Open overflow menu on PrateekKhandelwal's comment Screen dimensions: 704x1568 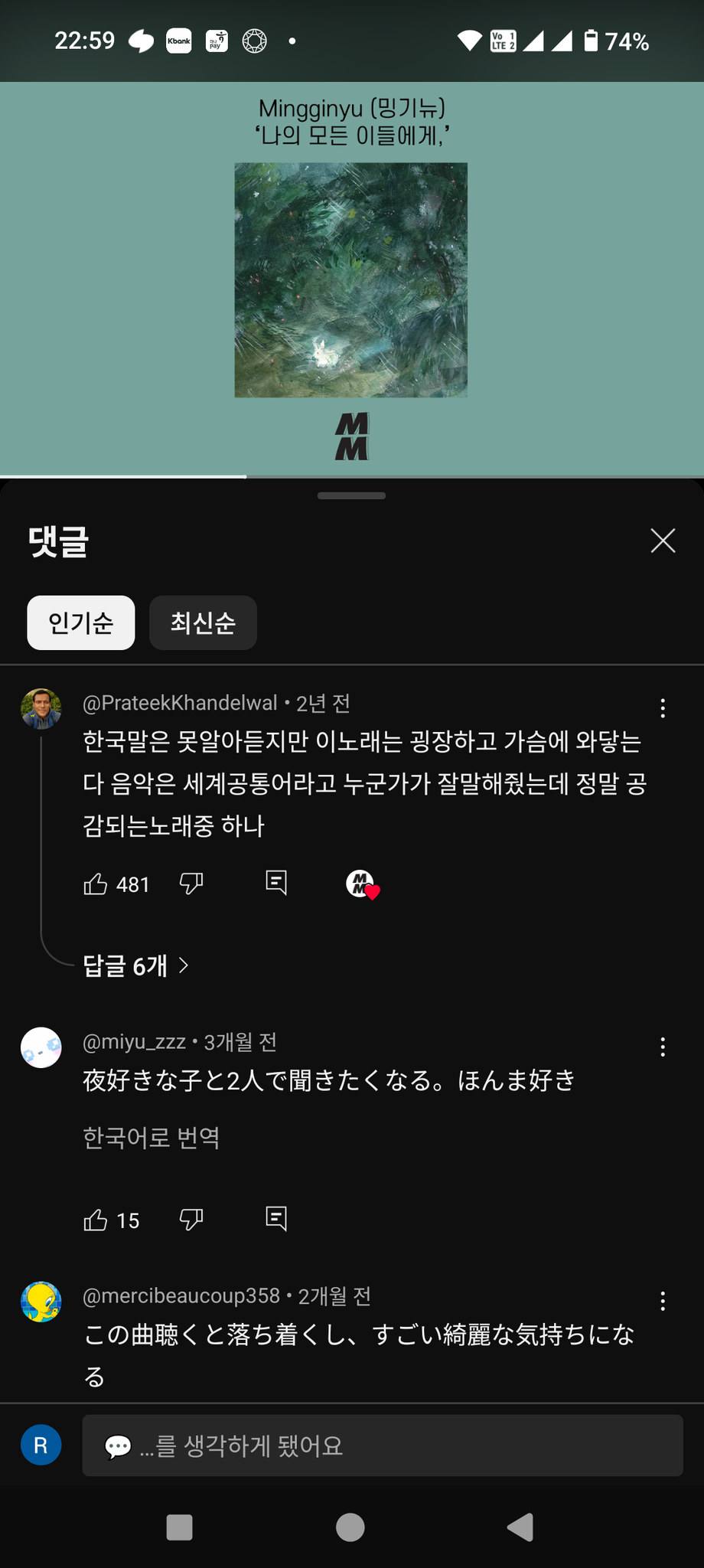pos(663,708)
